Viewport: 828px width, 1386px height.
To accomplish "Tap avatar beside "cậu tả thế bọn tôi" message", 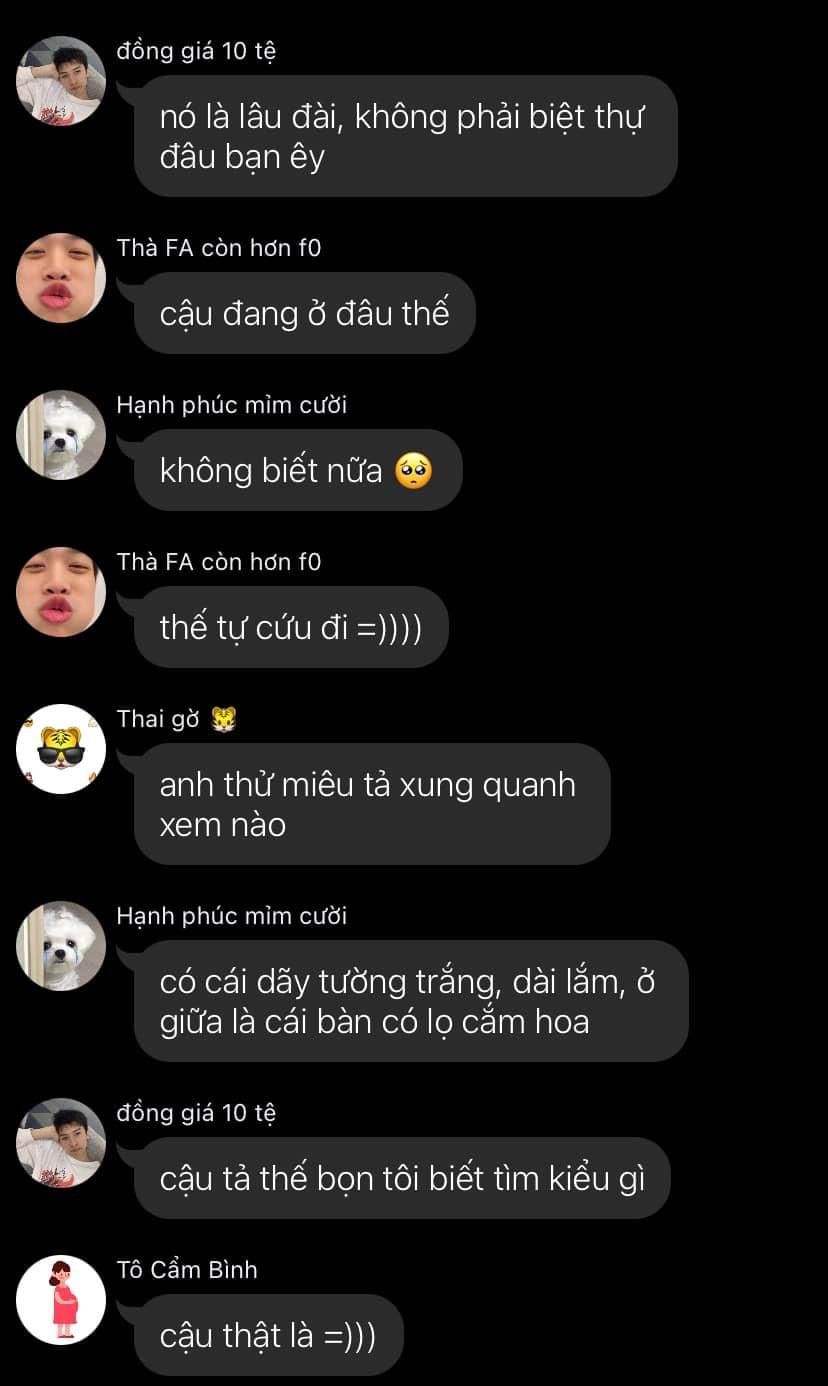I will (x=61, y=1143).
